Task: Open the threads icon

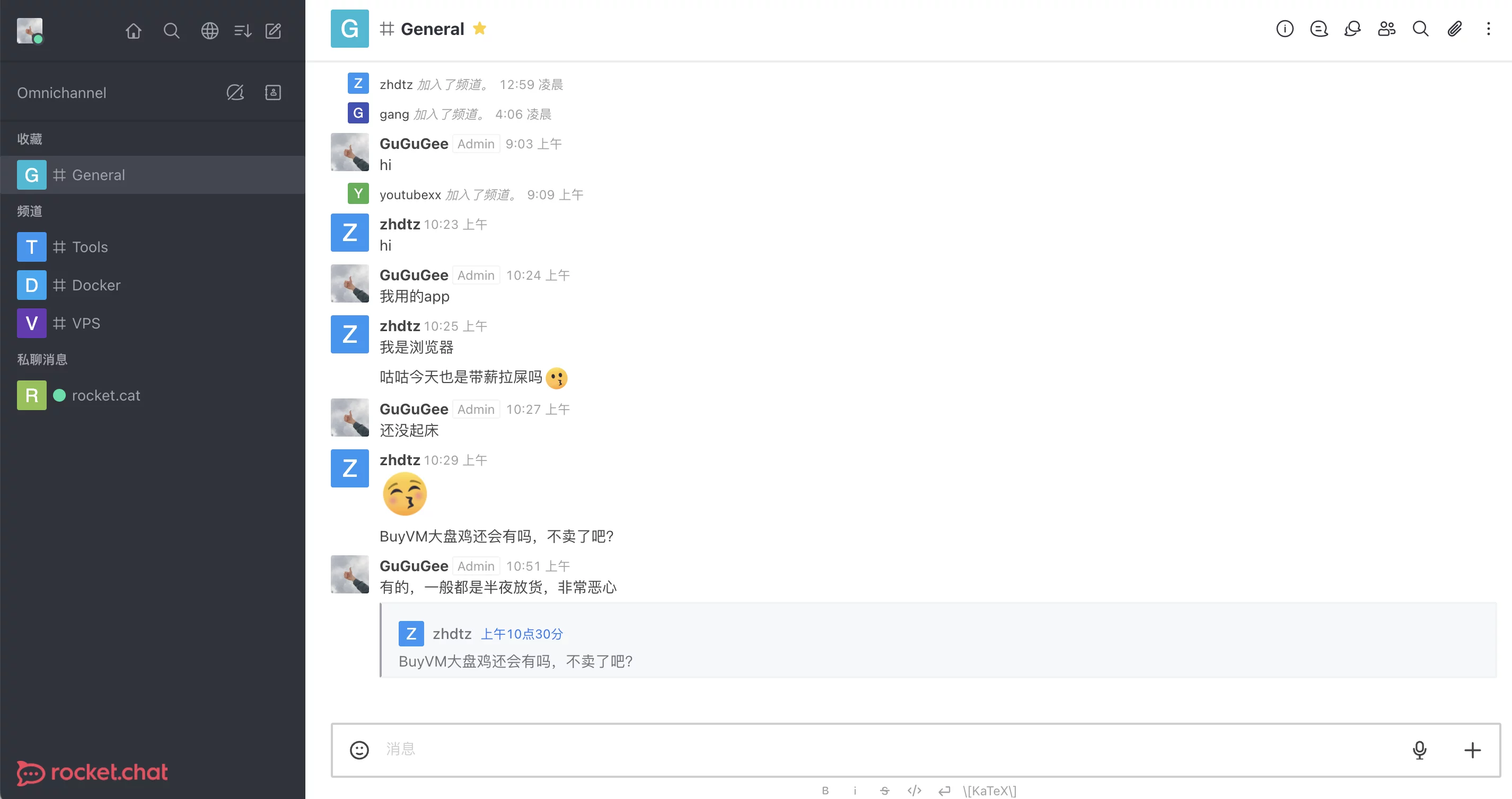Action: pos(1319,29)
